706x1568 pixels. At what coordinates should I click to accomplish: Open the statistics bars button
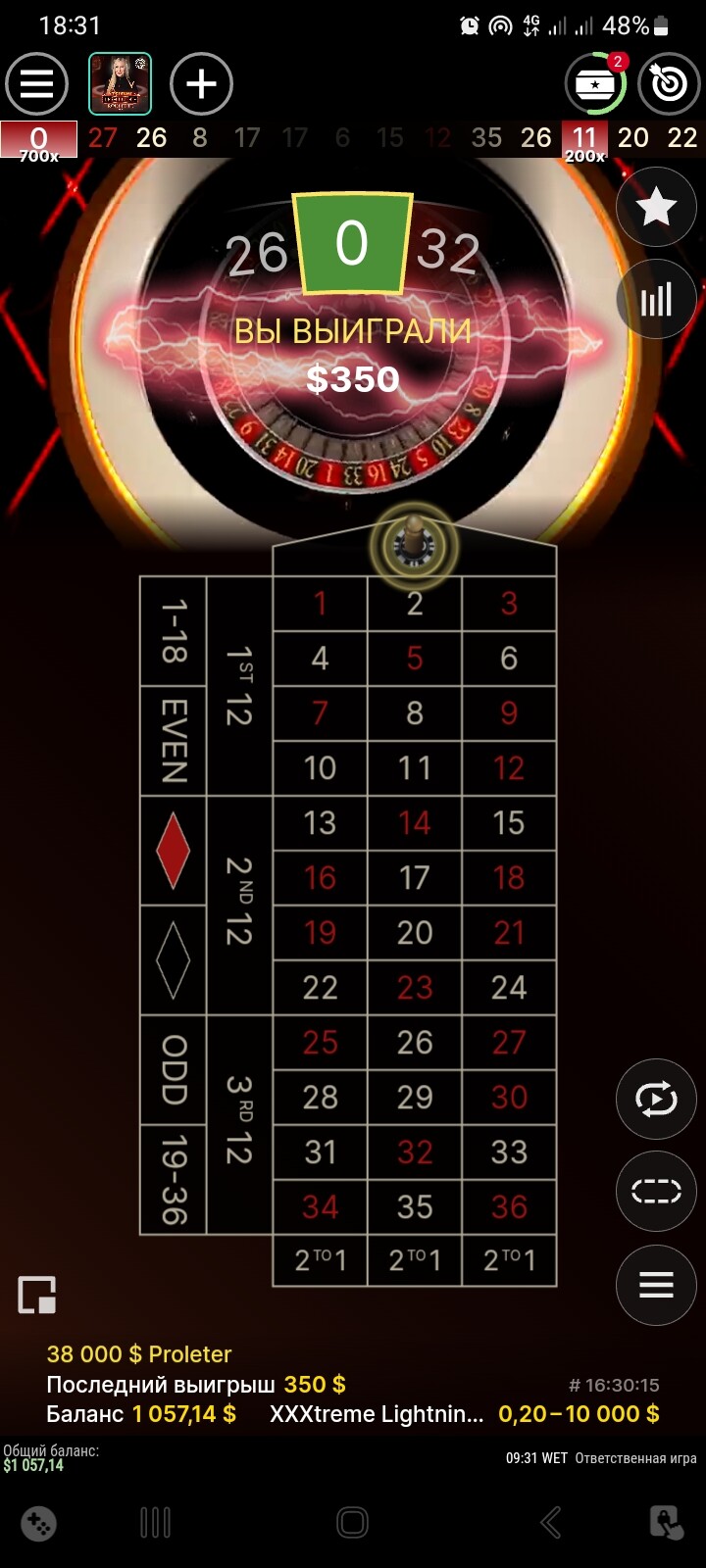tap(656, 299)
